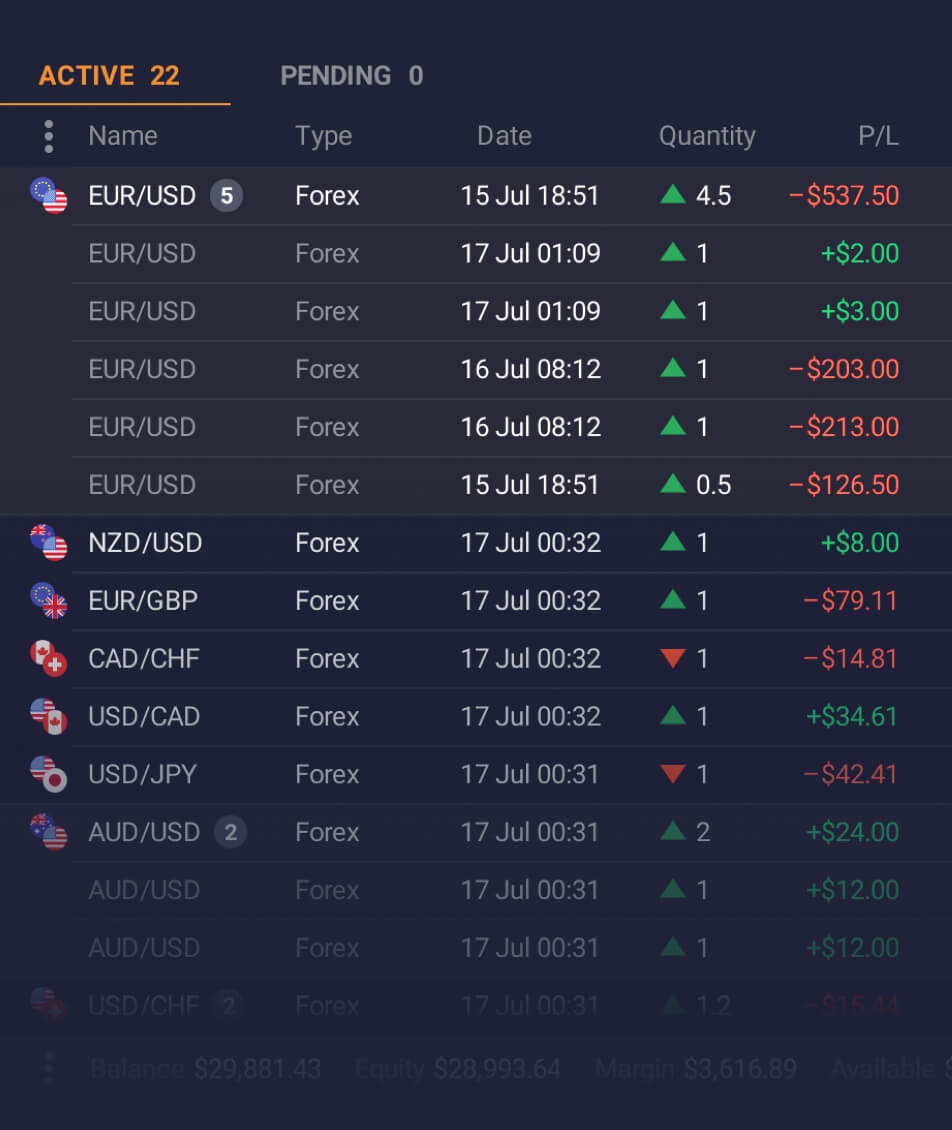Image resolution: width=952 pixels, height=1130 pixels.
Task: Switch to the PENDING tab
Action: 352,75
